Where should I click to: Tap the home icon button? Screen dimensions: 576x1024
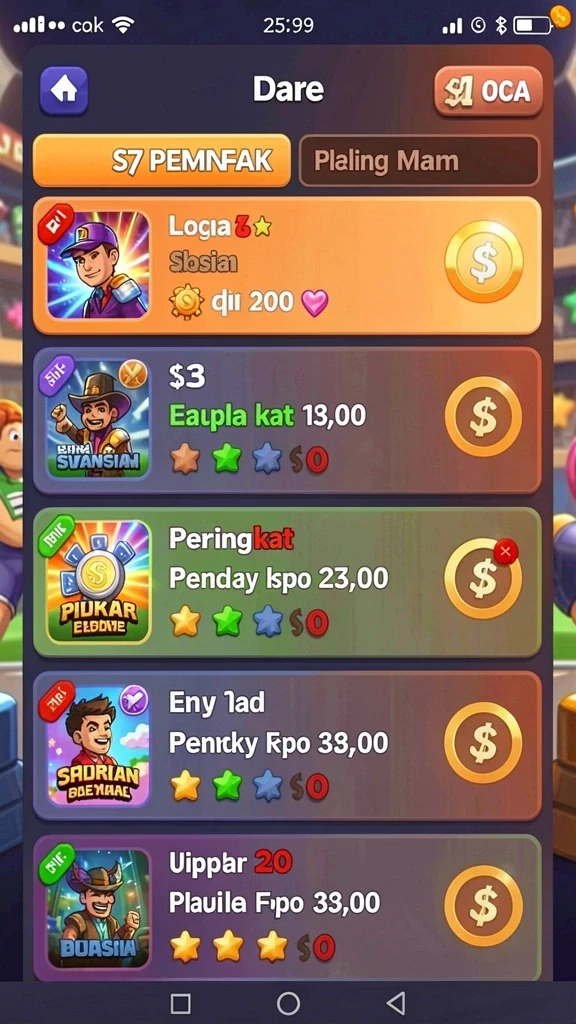tap(64, 90)
